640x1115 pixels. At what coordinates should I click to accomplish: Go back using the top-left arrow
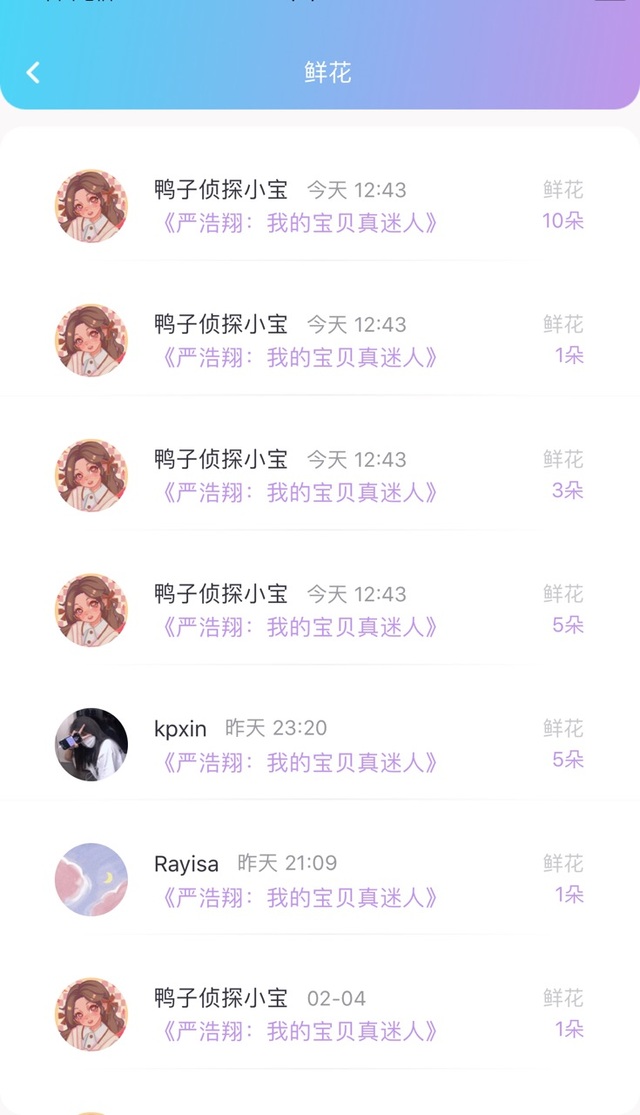[33, 72]
